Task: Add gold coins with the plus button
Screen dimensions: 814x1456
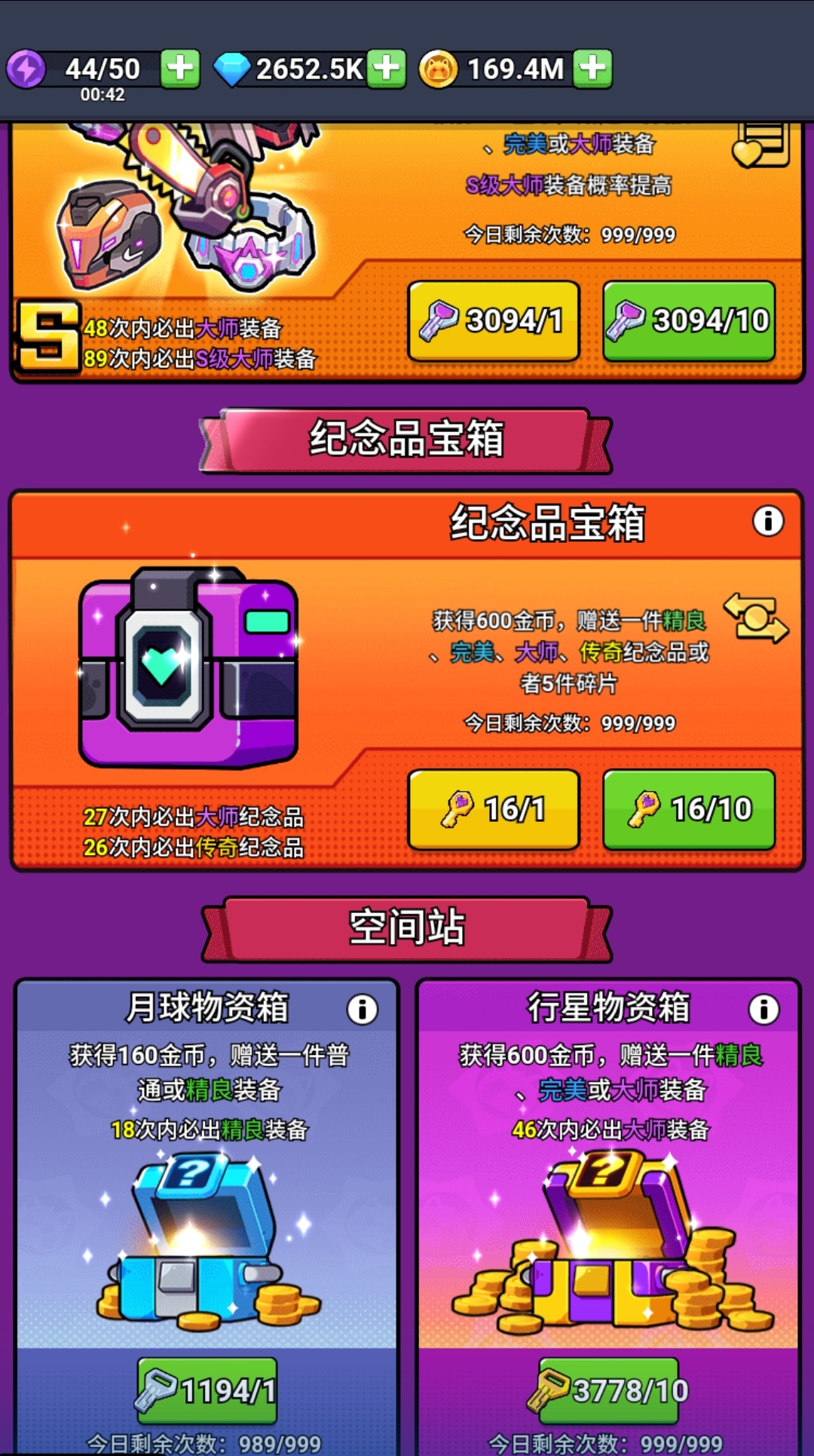Action: 592,69
